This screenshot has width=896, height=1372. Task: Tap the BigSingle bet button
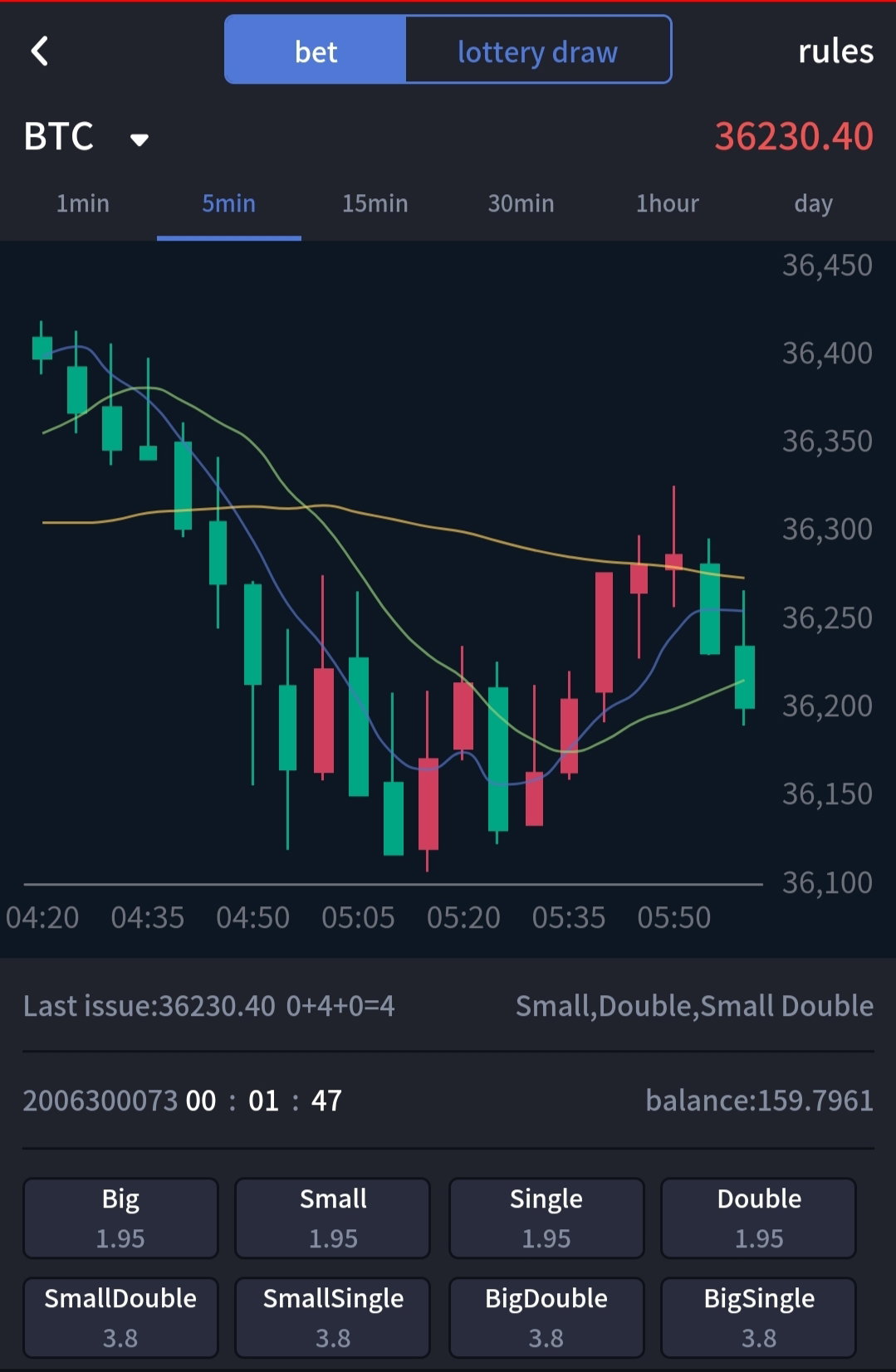(x=759, y=1317)
